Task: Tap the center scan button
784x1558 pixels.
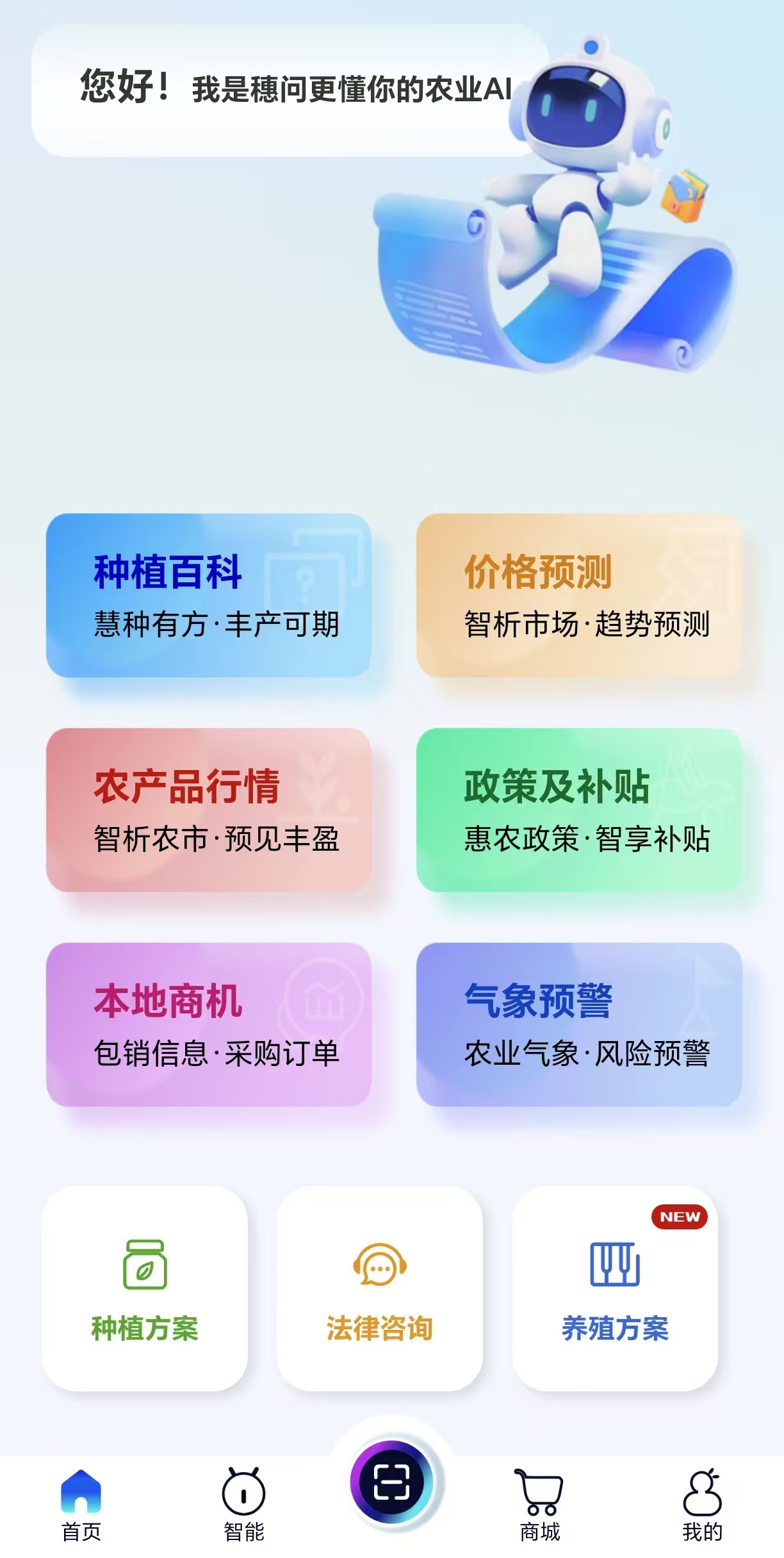Action: [392, 1482]
